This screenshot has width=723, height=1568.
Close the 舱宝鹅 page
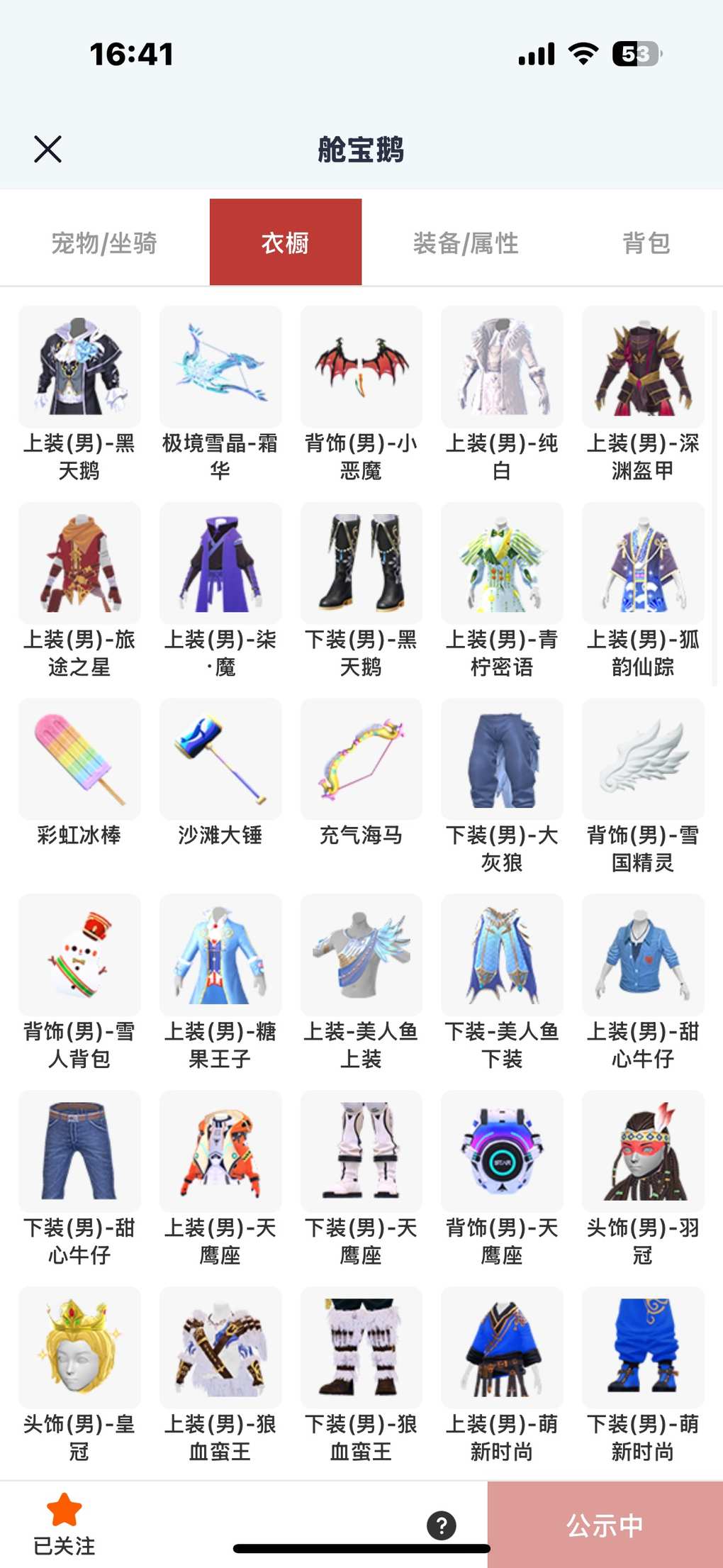pyautogui.click(x=47, y=150)
